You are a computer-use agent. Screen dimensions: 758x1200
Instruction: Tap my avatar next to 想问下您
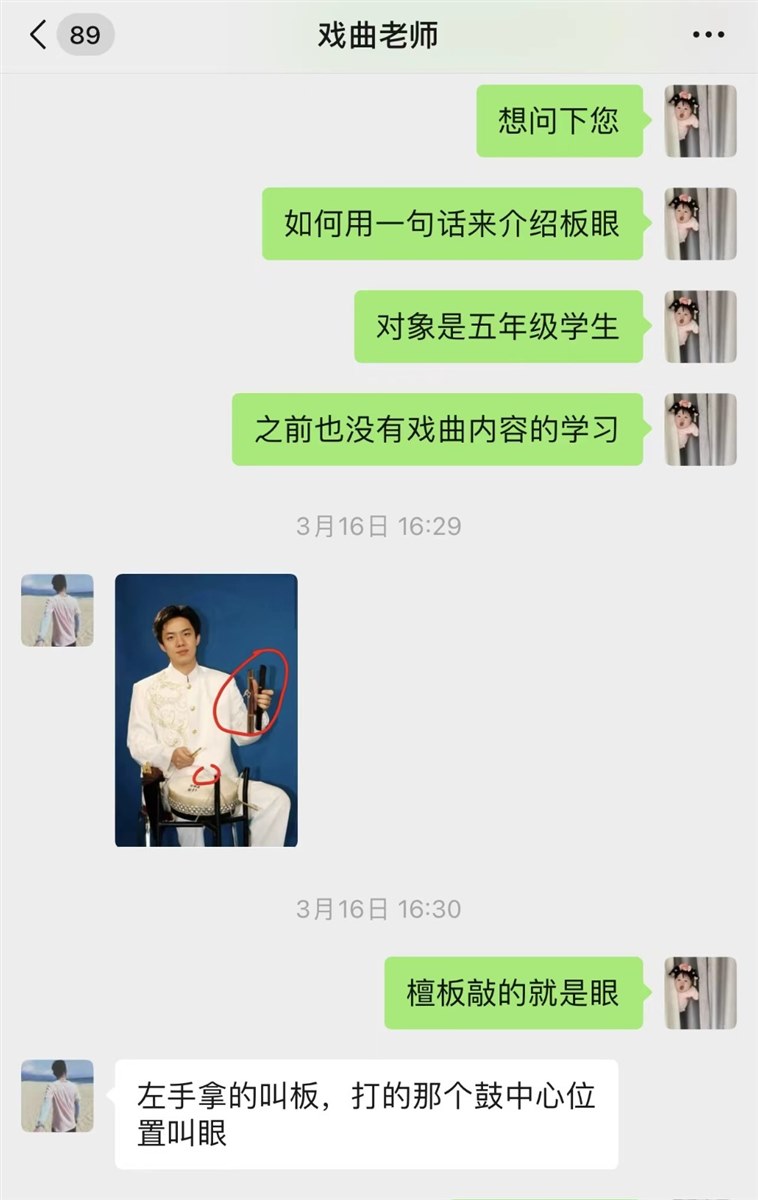(700, 121)
